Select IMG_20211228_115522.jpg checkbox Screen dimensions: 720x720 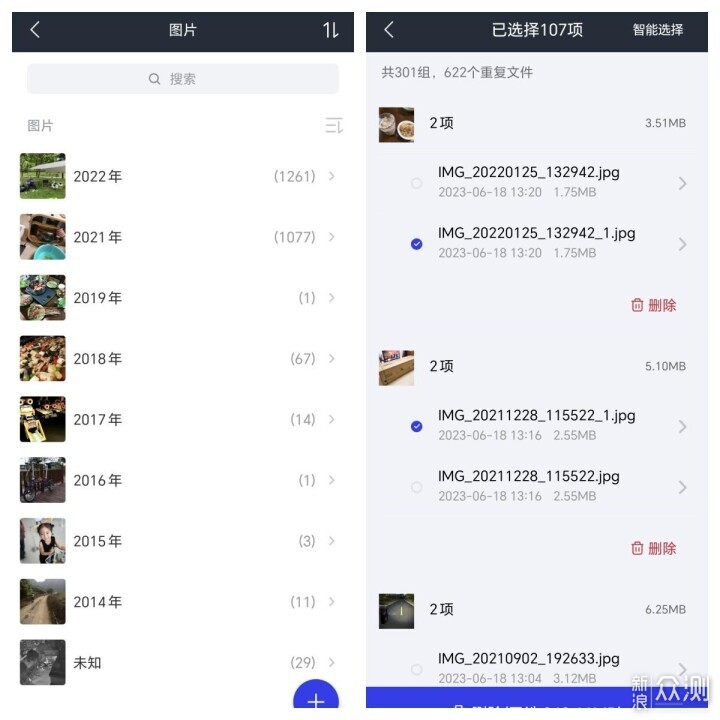coord(417,487)
